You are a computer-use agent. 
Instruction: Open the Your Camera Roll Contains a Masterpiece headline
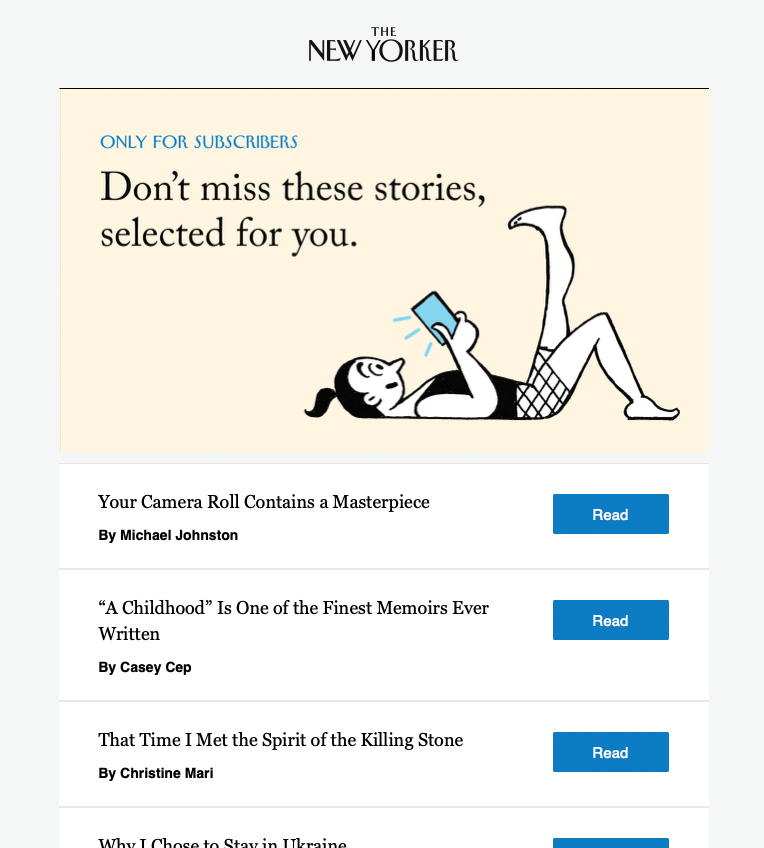click(x=264, y=502)
